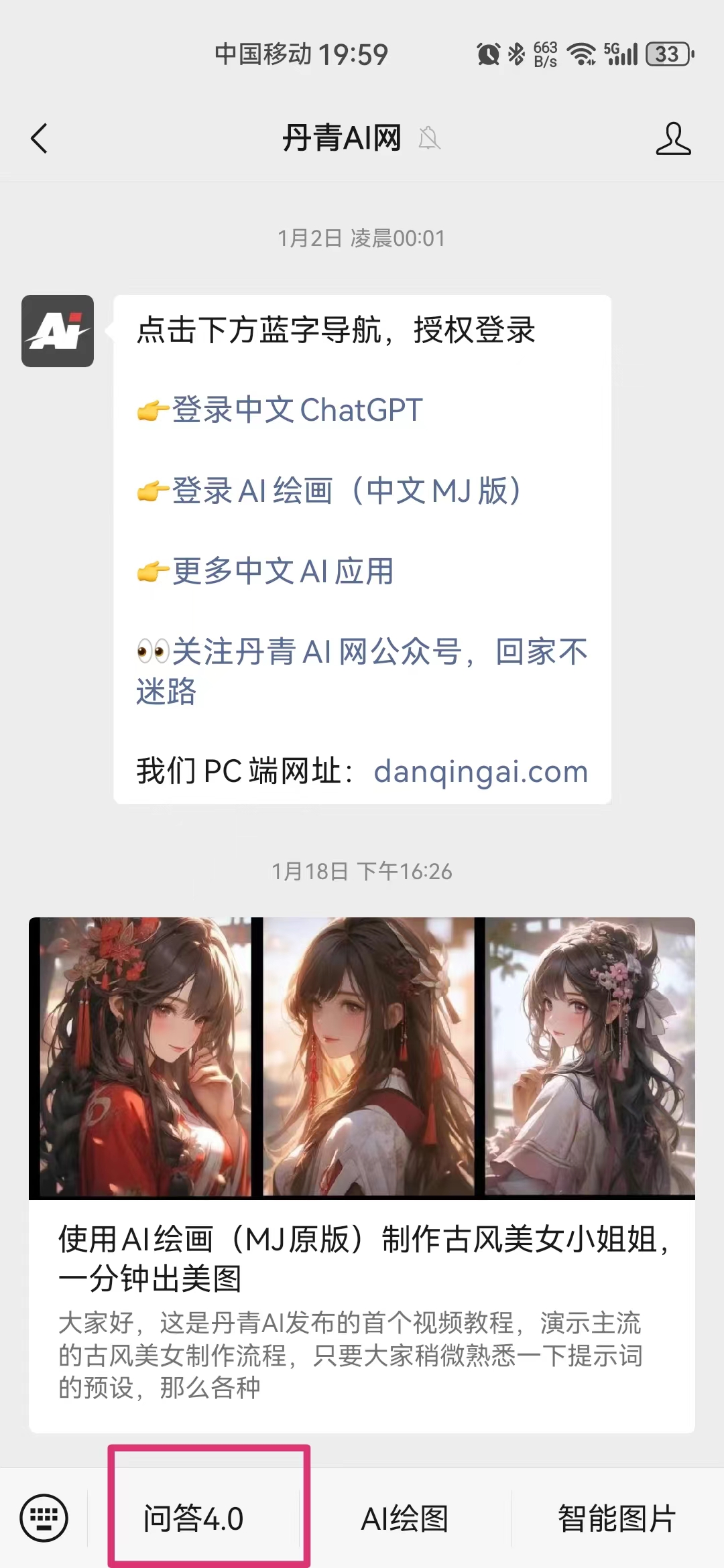The image size is (724, 1568).
Task: Open 更多中文AI应用 link
Action: (282, 572)
